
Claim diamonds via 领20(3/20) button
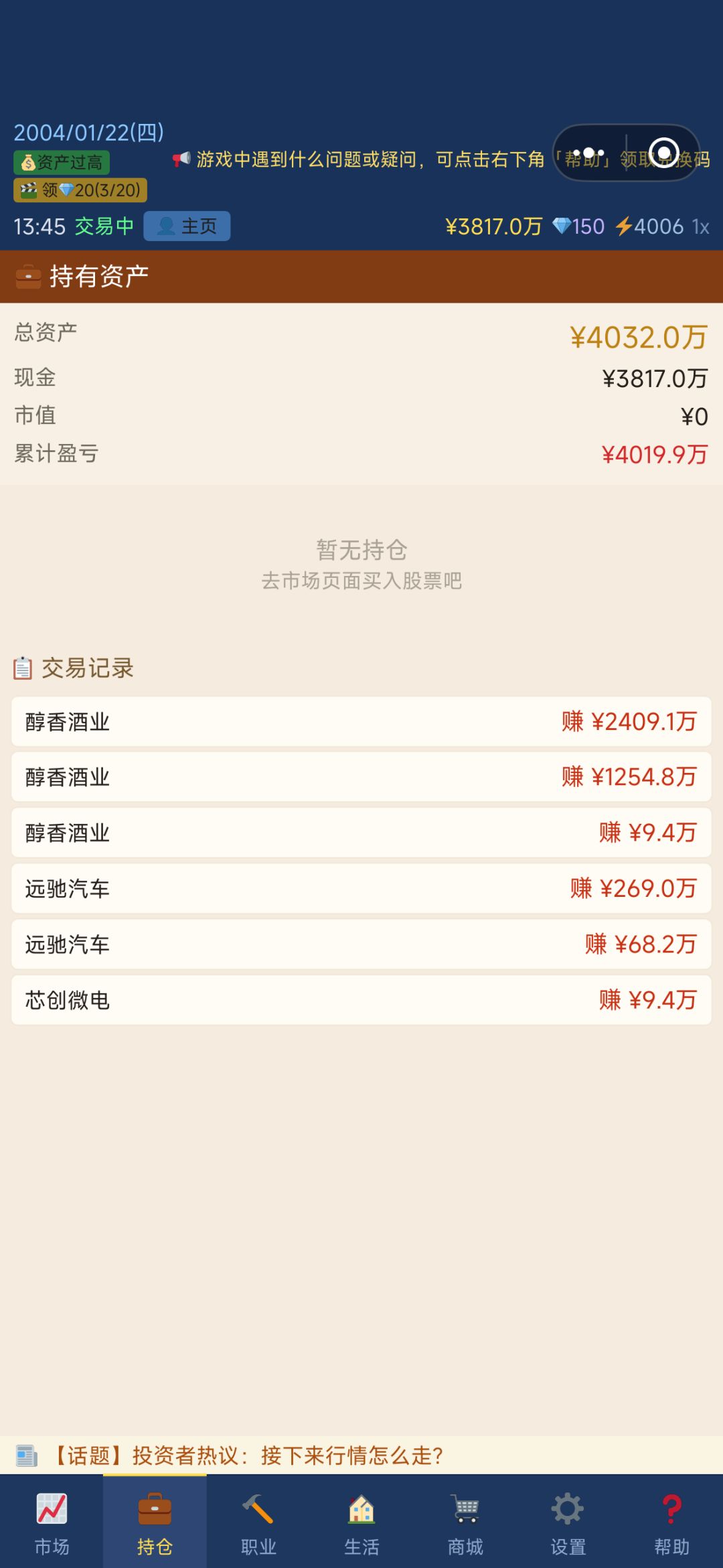pyautogui.click(x=80, y=190)
